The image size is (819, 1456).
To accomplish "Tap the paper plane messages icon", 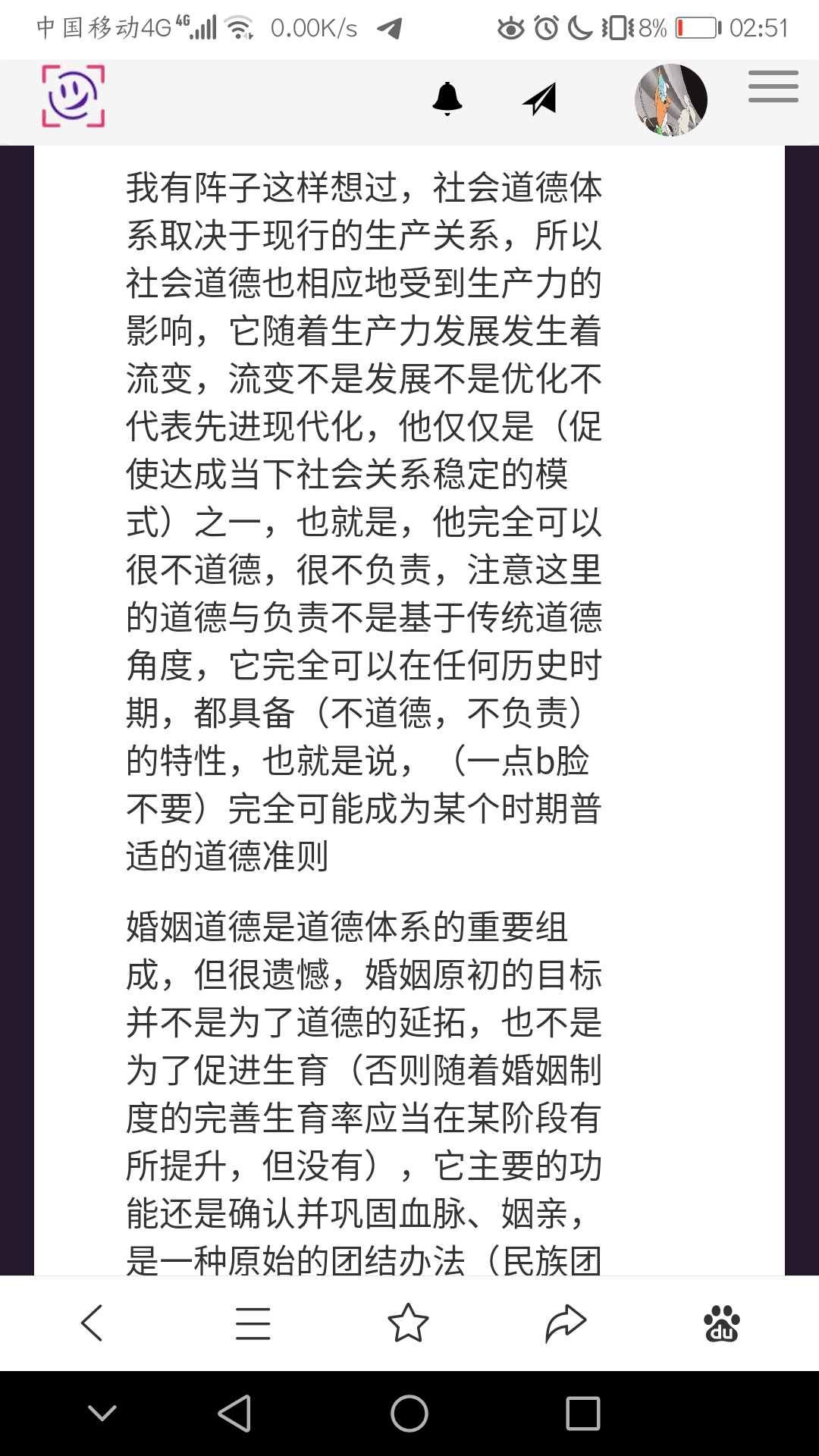I will (x=540, y=99).
